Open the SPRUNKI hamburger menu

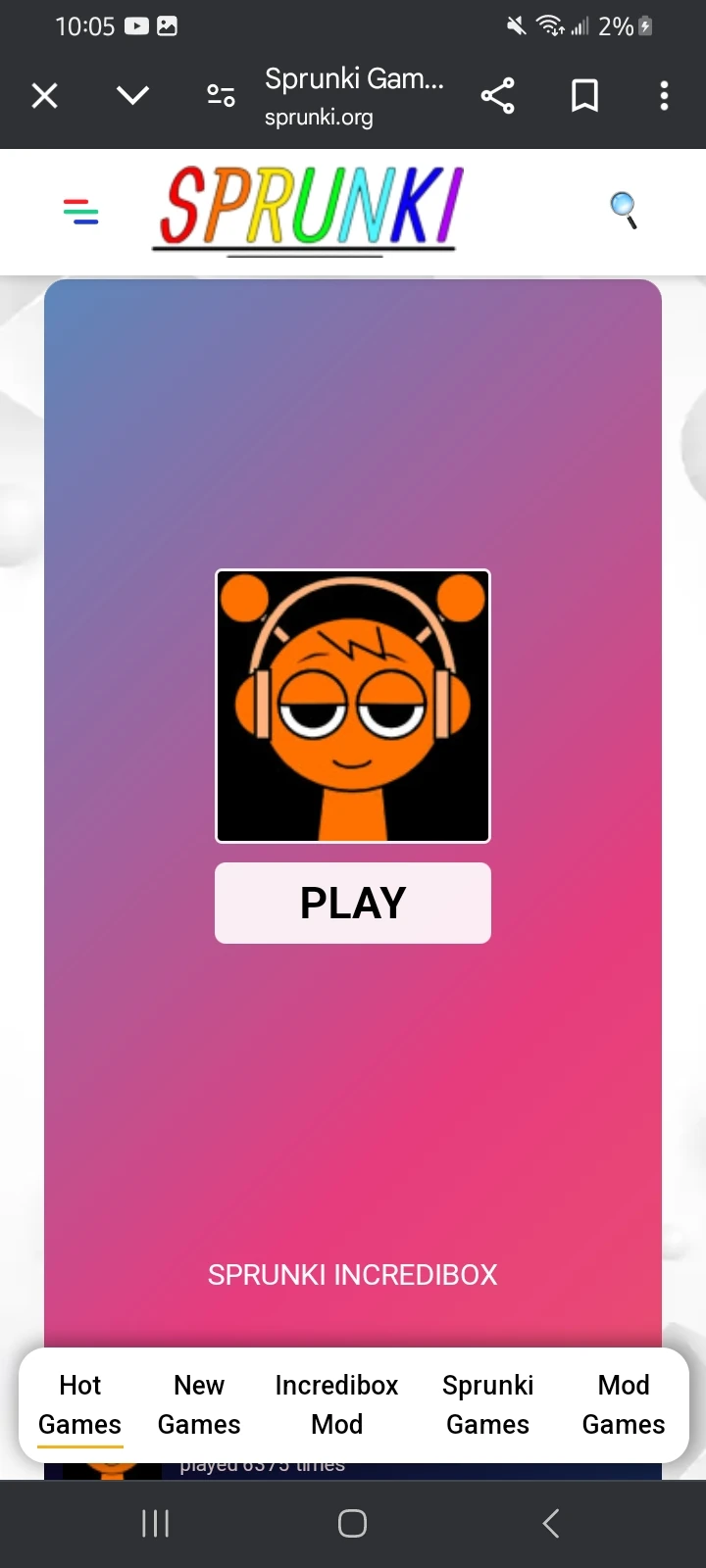80,211
